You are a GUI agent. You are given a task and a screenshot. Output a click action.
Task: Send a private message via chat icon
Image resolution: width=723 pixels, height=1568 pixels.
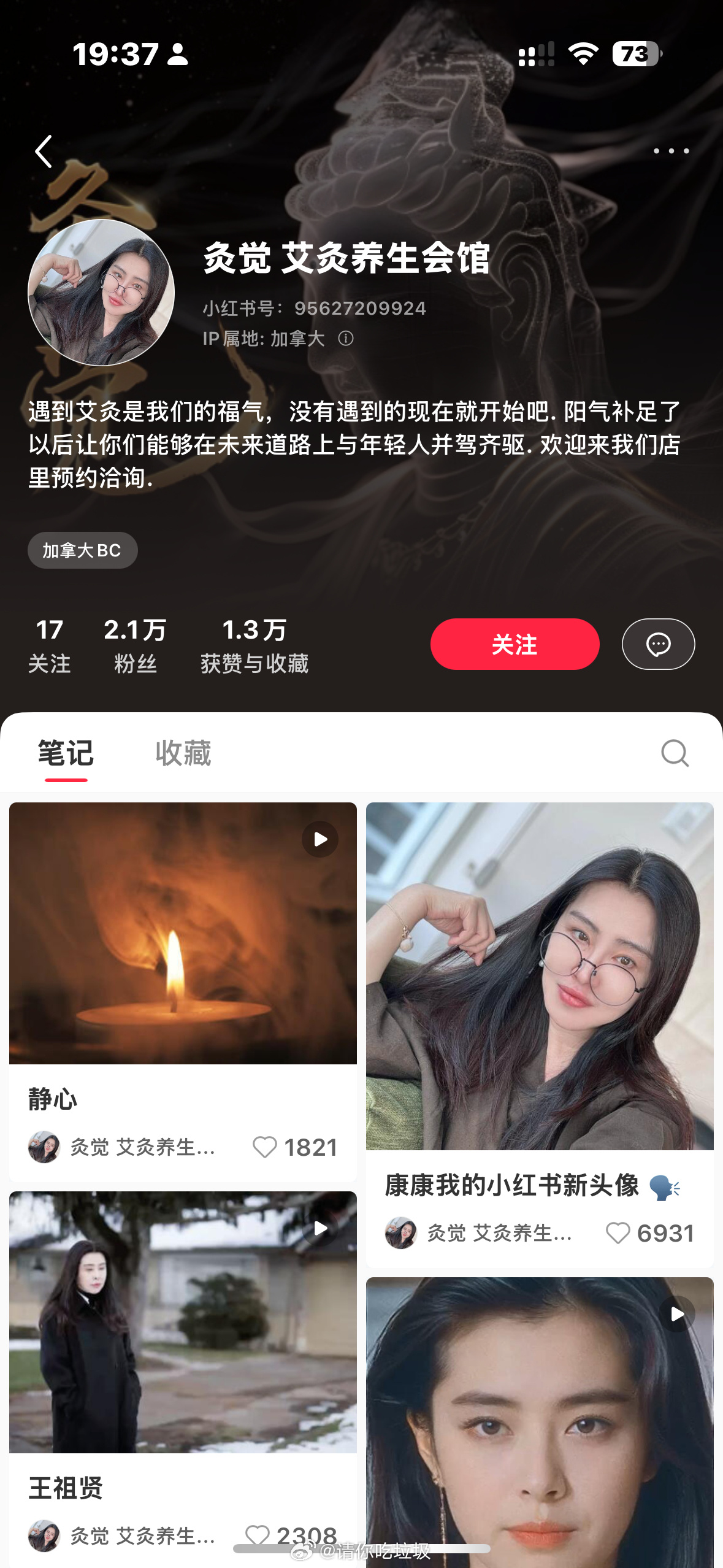pos(658,644)
